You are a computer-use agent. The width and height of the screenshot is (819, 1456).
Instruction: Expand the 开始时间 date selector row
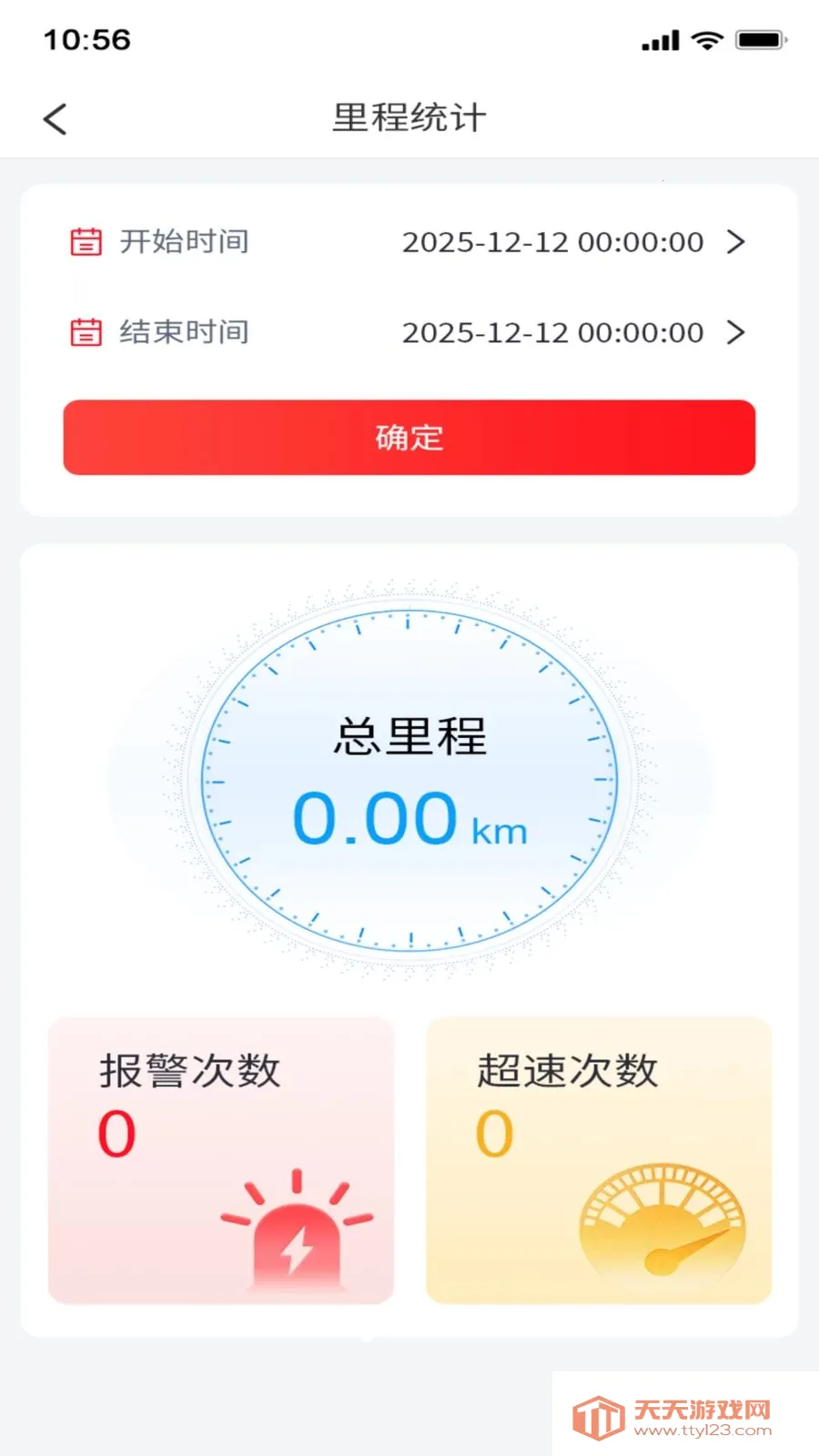coord(409,242)
